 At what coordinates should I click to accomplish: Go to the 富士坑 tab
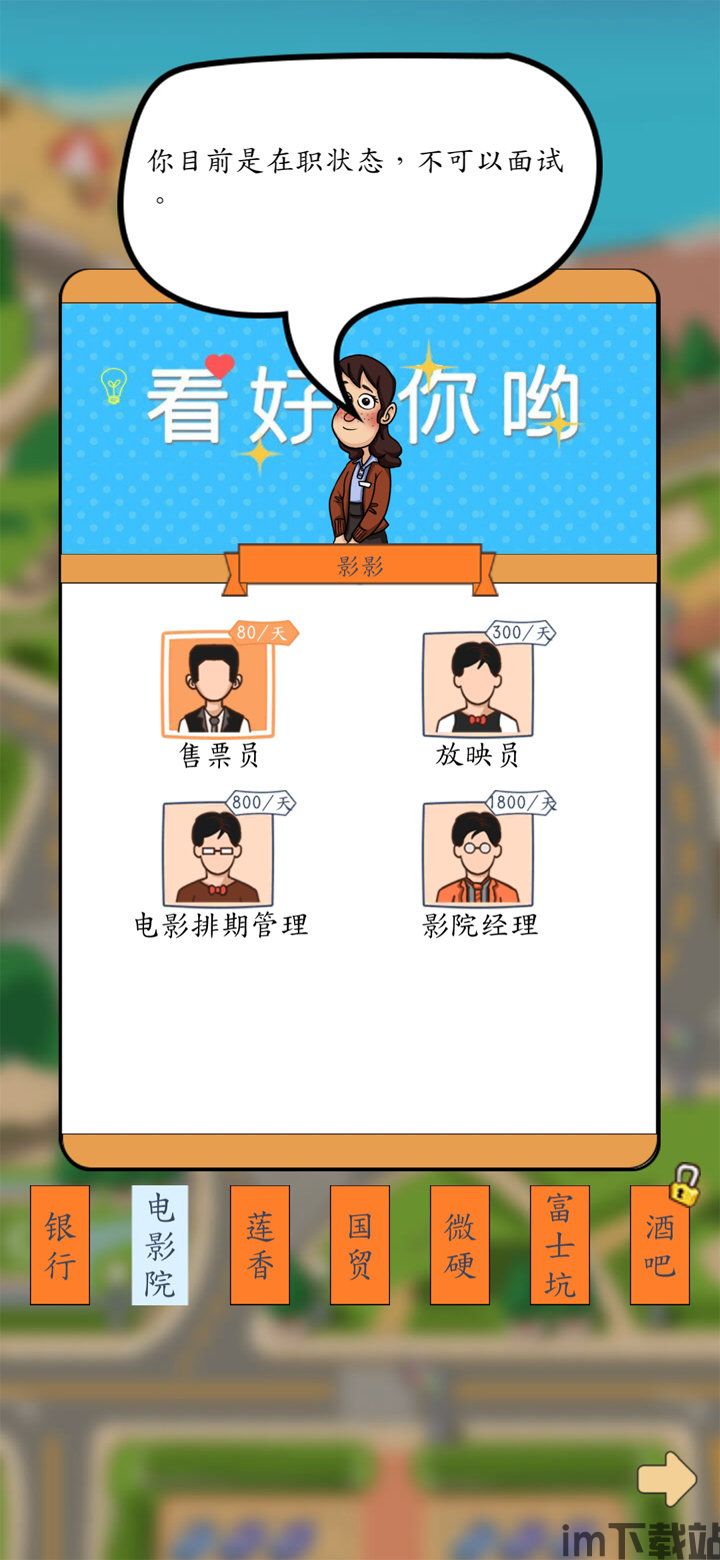click(560, 1245)
